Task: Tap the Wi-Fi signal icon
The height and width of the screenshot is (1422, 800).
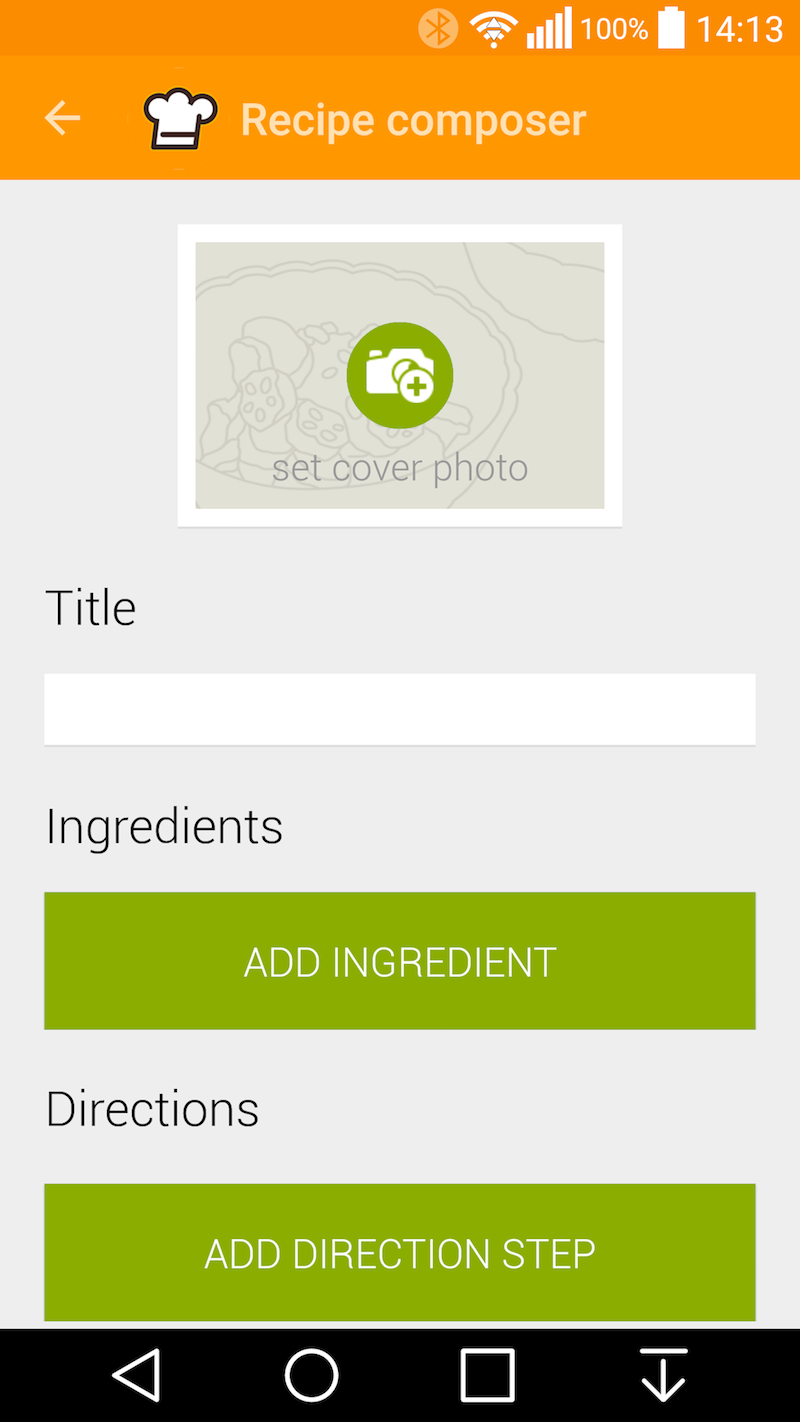Action: coord(497,28)
